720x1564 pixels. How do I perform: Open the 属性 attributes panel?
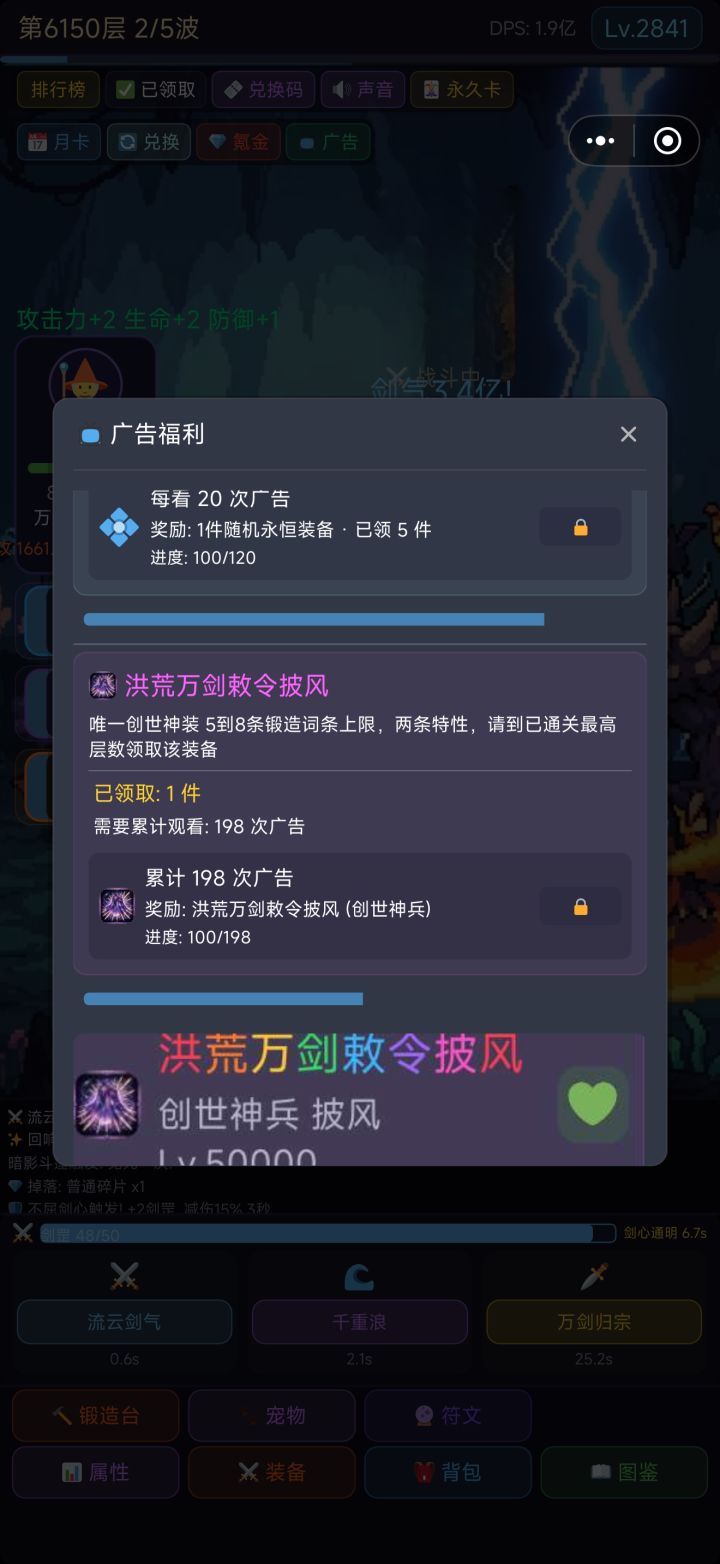(x=95, y=1473)
